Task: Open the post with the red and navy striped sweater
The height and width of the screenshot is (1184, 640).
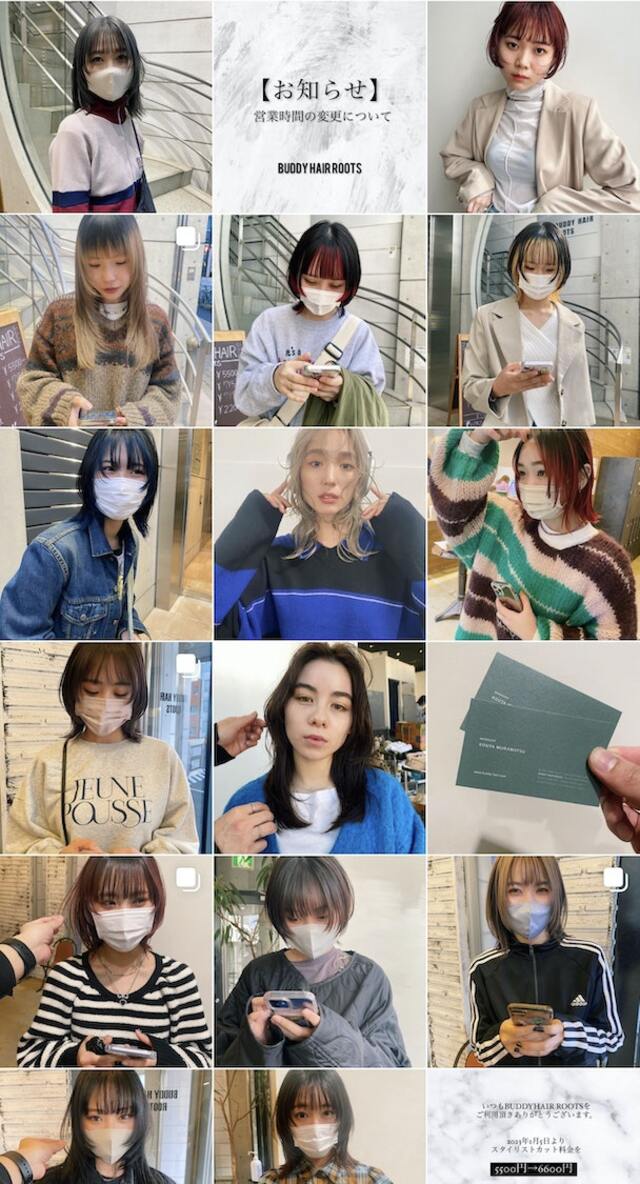Action: [x=105, y=106]
